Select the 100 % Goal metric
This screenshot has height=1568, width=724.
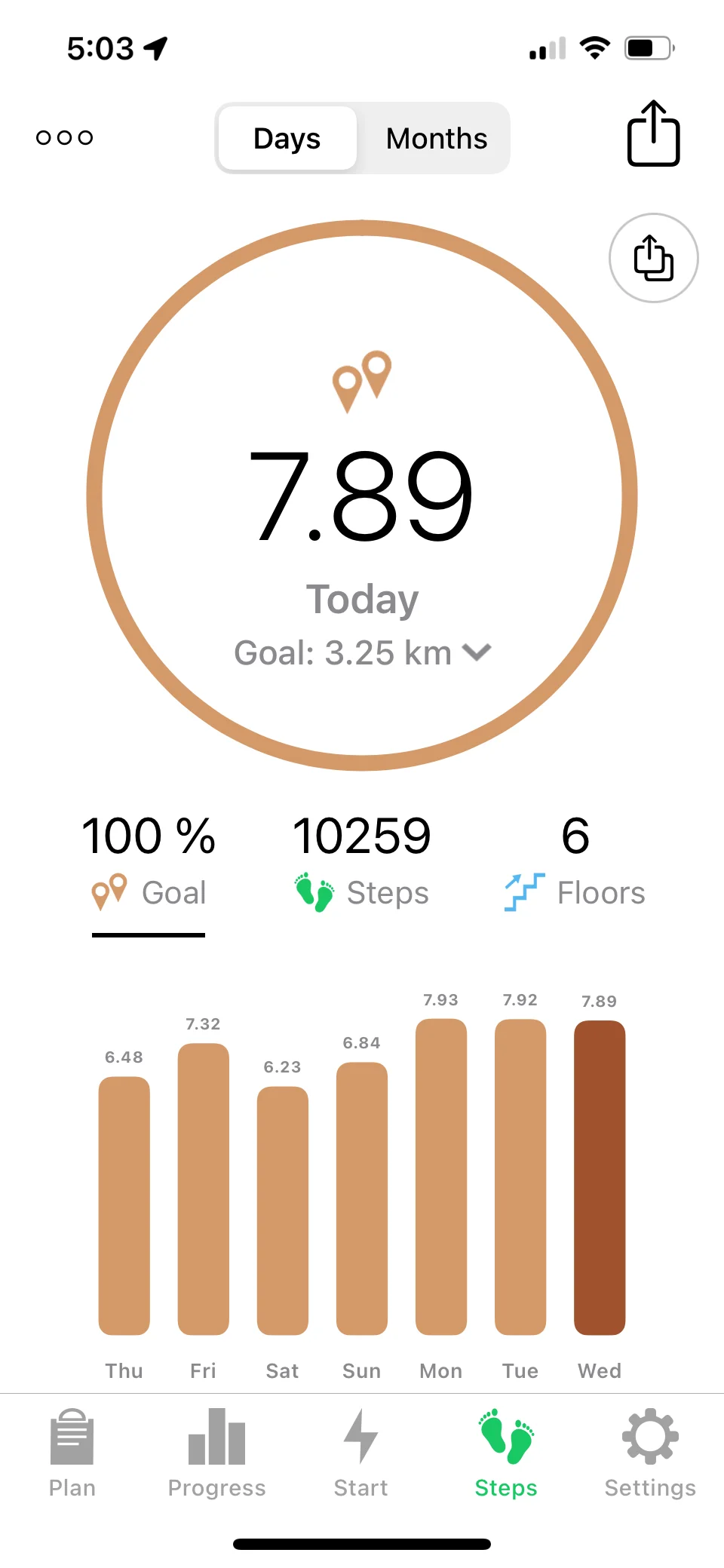(x=149, y=861)
